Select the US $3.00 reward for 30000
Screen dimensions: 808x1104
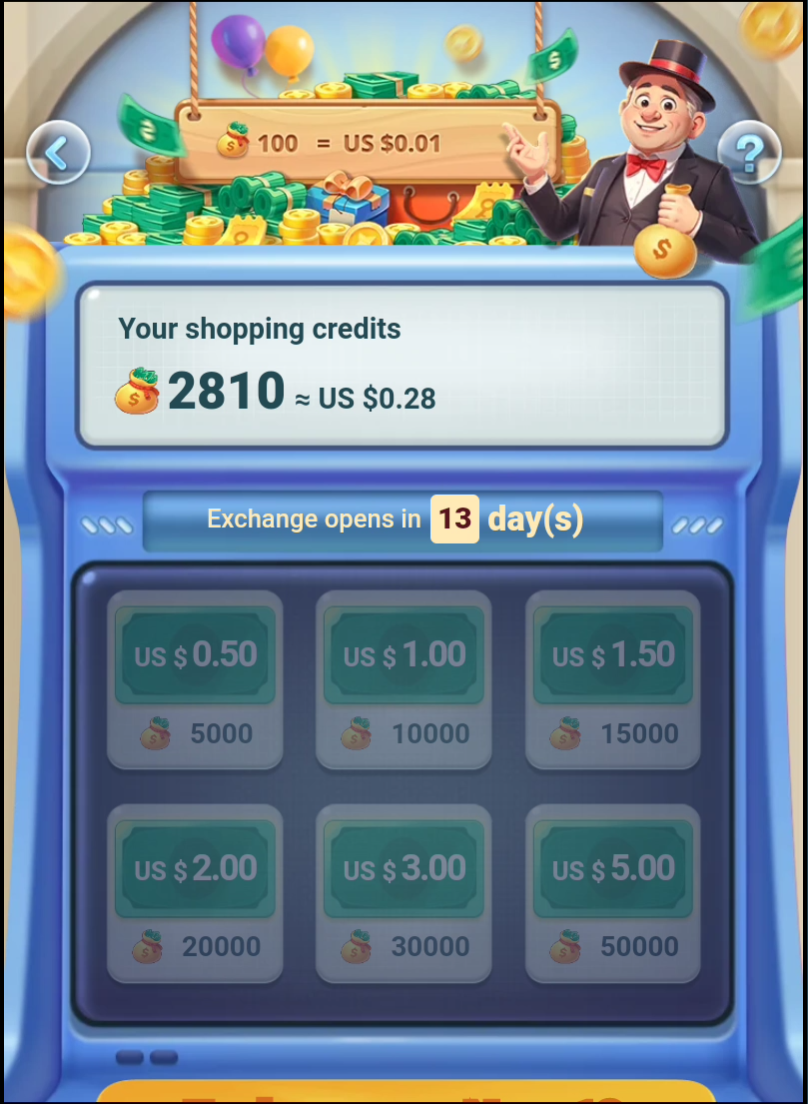point(404,893)
